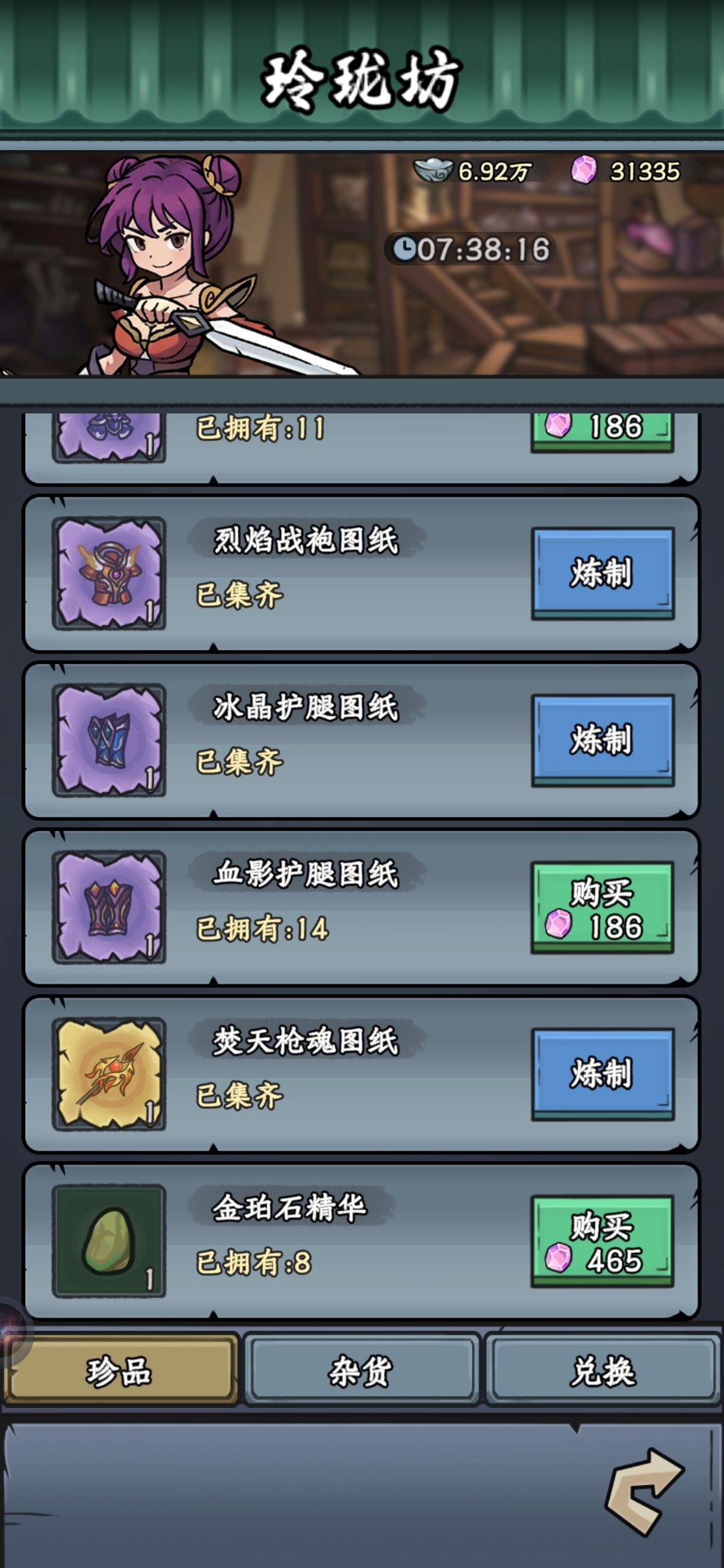Tap the 冰晶护腿图纸 item icon
The image size is (724, 1568).
(x=109, y=740)
